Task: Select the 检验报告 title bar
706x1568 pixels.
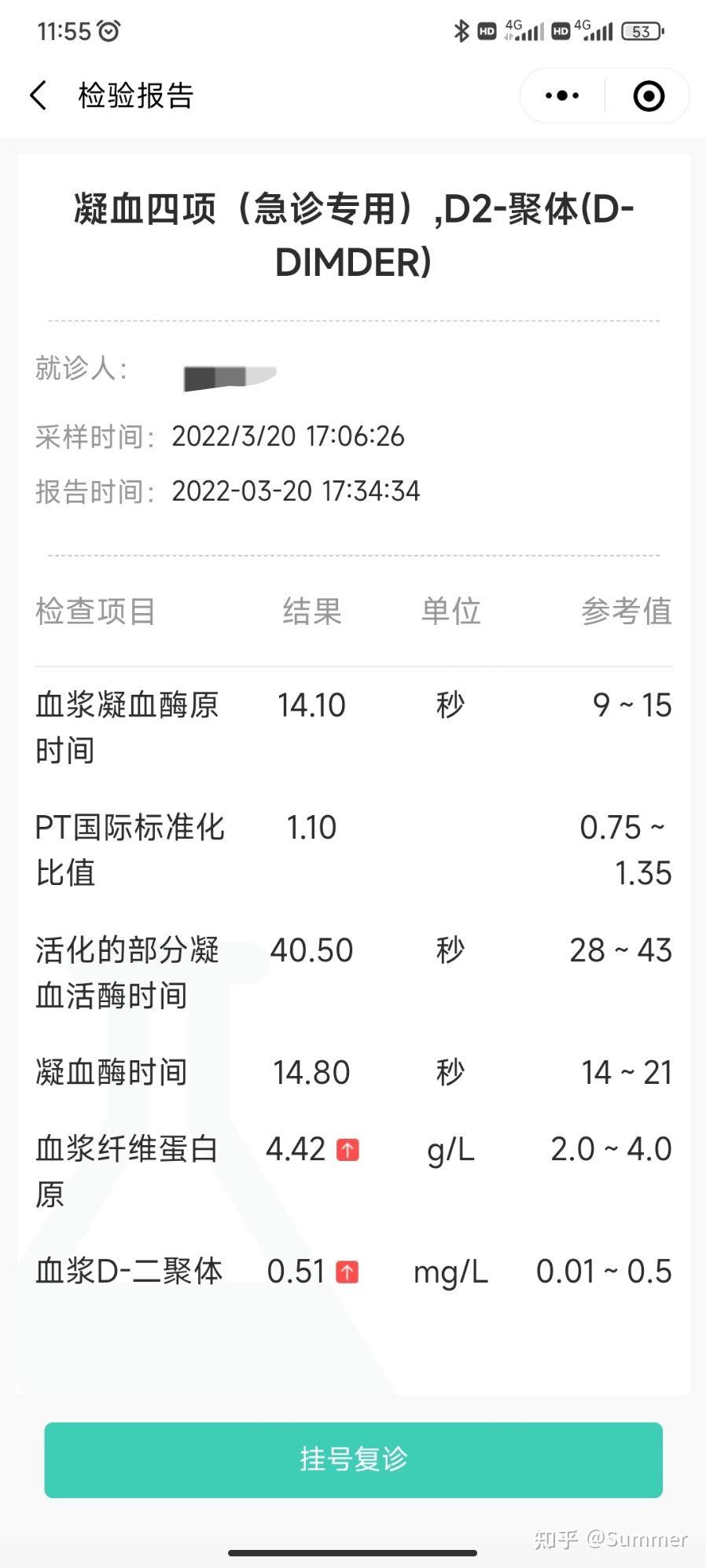Action: point(135,94)
